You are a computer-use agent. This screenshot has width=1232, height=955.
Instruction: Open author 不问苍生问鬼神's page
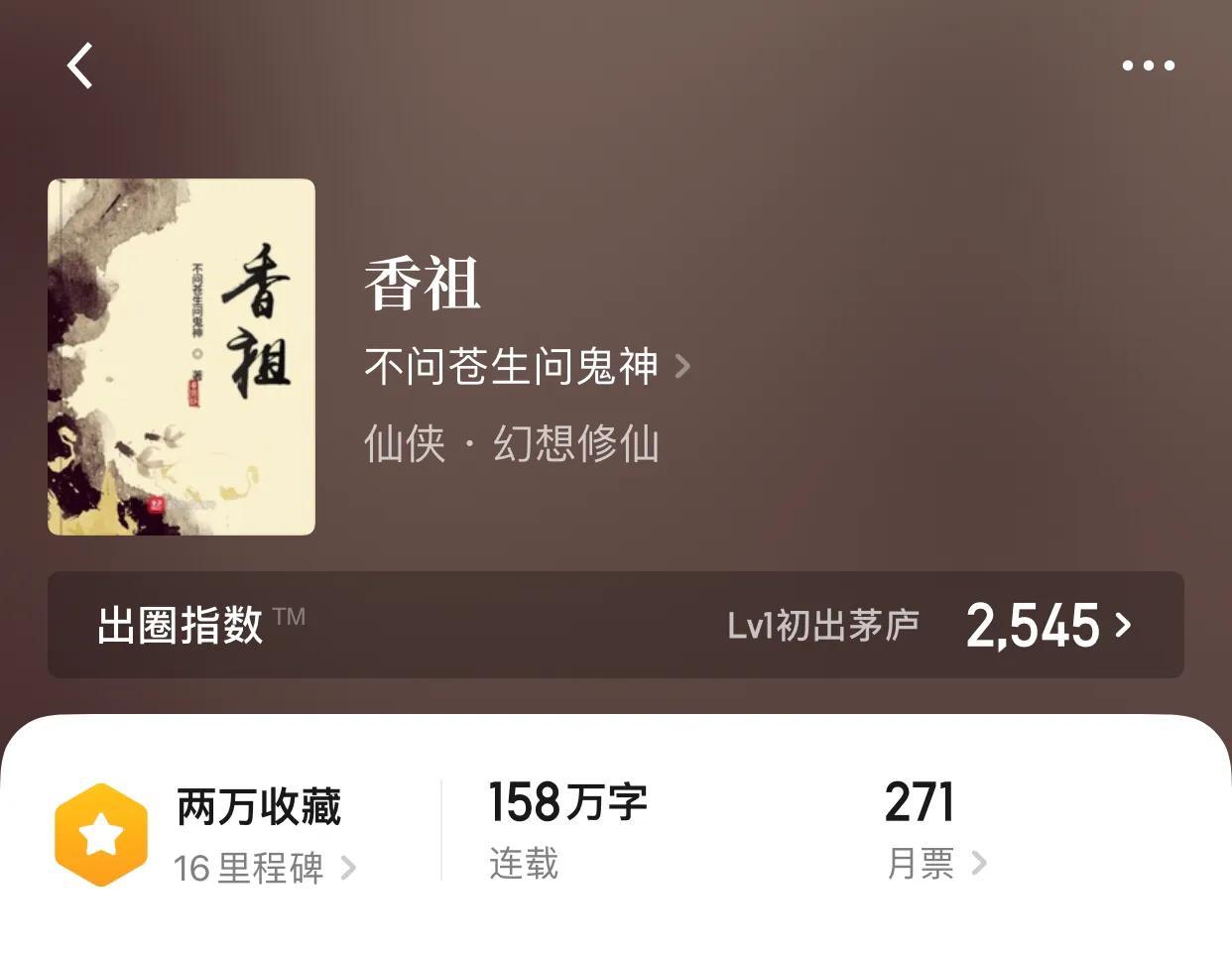[x=526, y=367]
